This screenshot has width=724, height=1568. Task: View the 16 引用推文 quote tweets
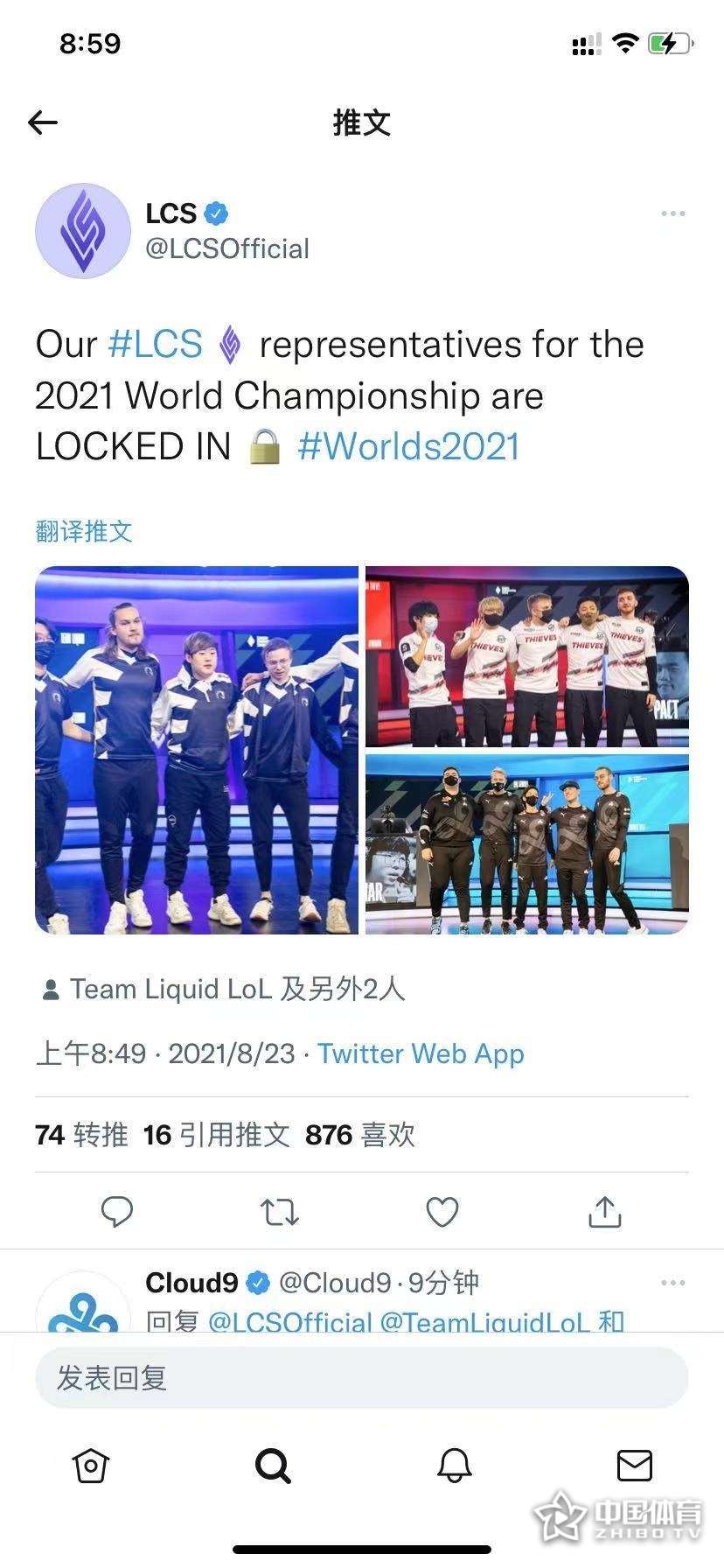point(216,1135)
